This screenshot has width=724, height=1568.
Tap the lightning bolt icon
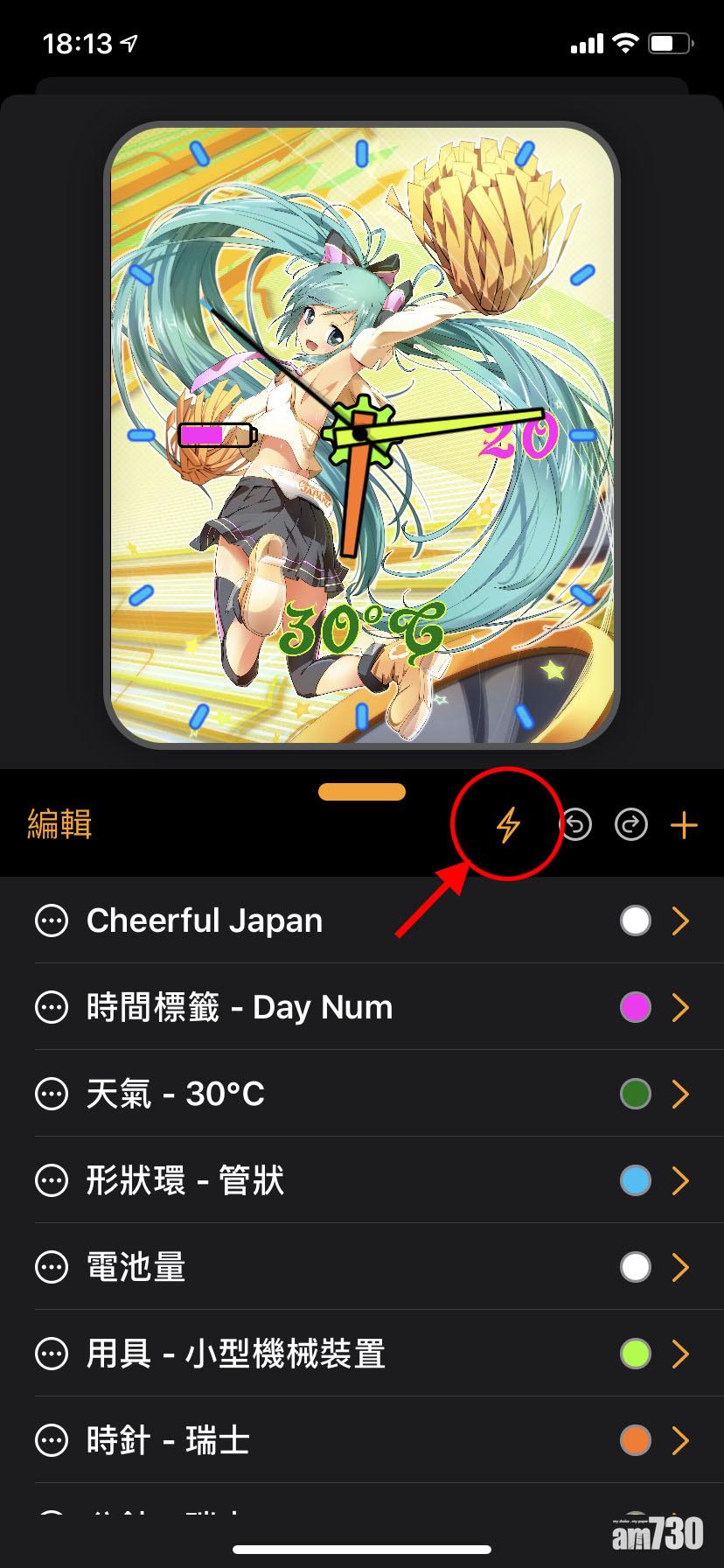(x=508, y=825)
